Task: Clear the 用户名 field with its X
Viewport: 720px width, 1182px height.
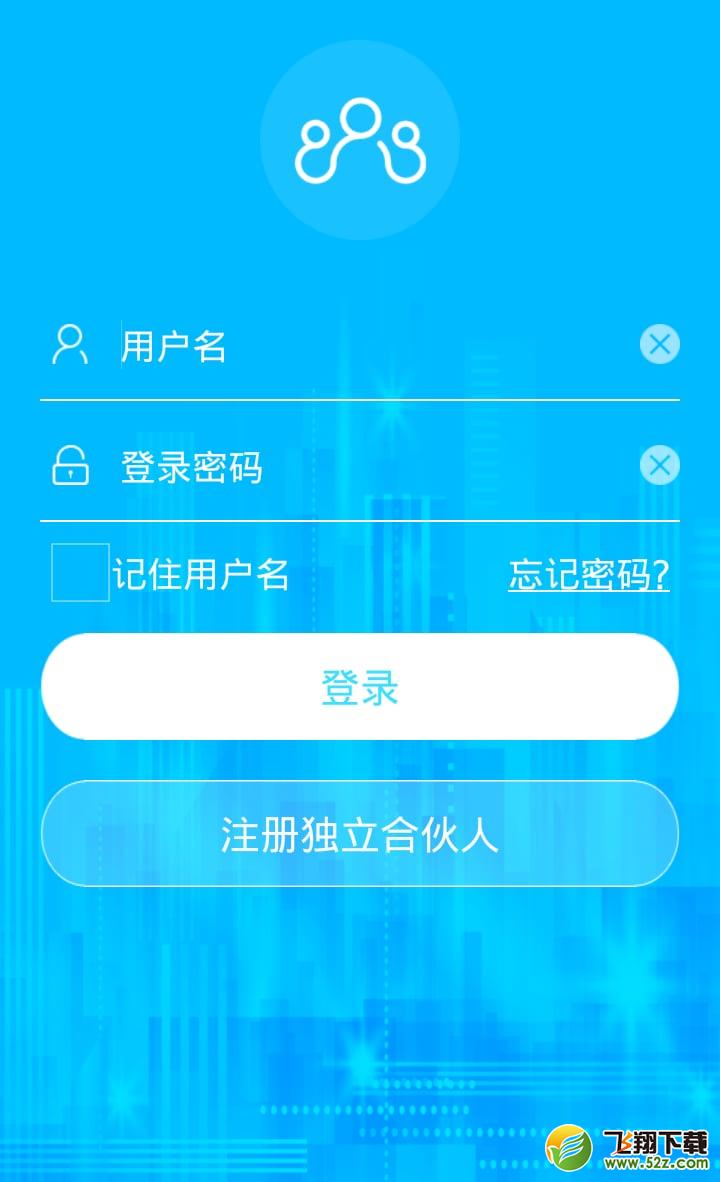Action: tap(660, 344)
